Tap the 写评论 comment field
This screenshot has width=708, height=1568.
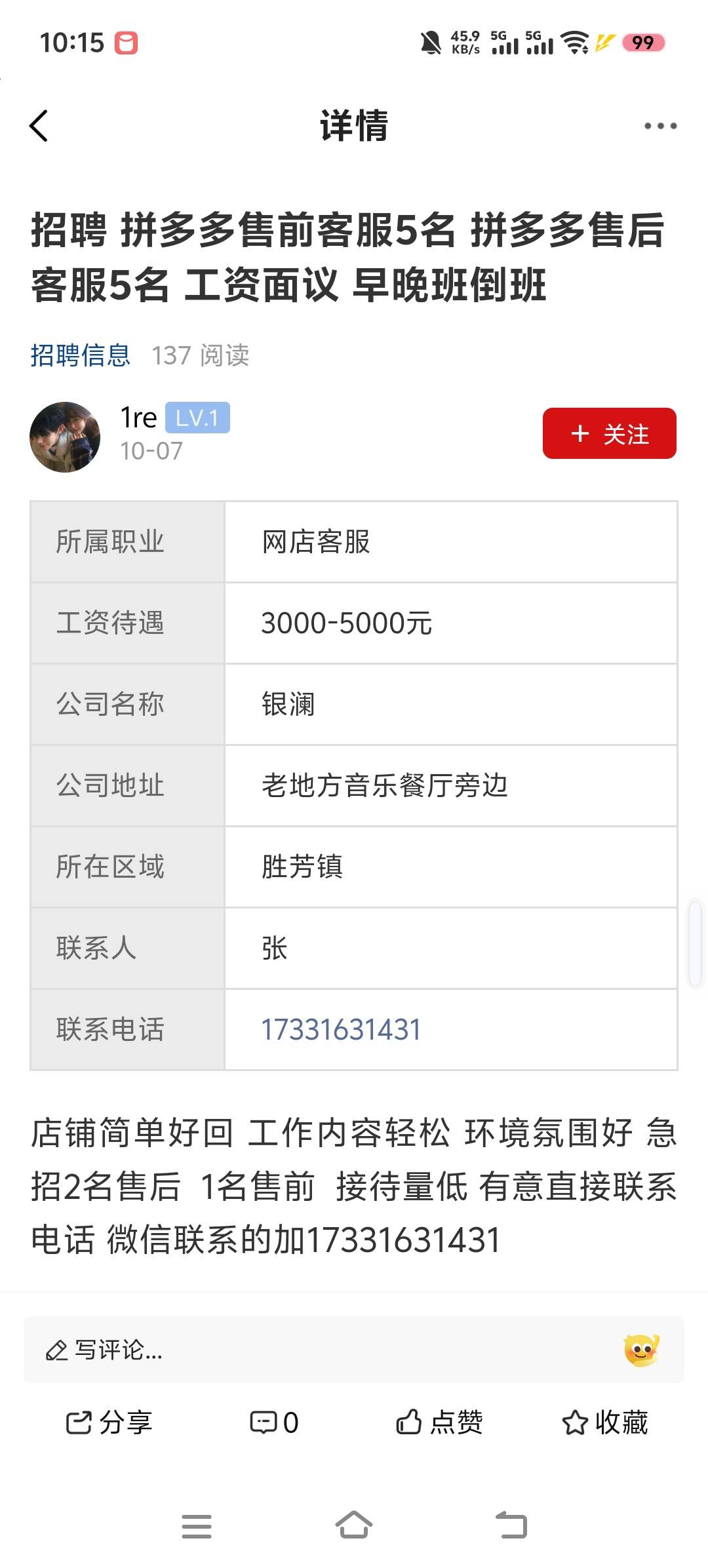[x=315, y=1350]
